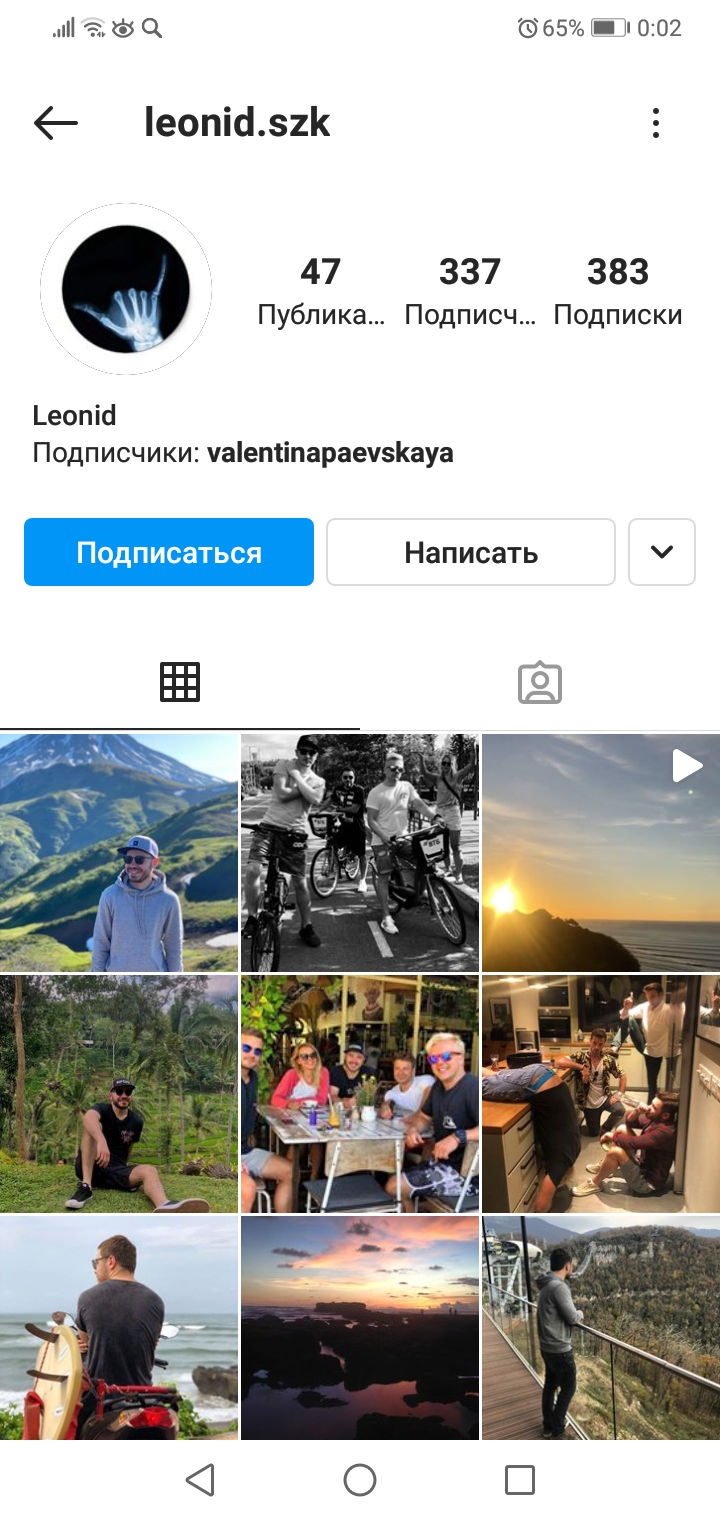This screenshot has width=720, height=1520.
Task: Expand suggested accounts with the chevron button
Action: (x=662, y=552)
